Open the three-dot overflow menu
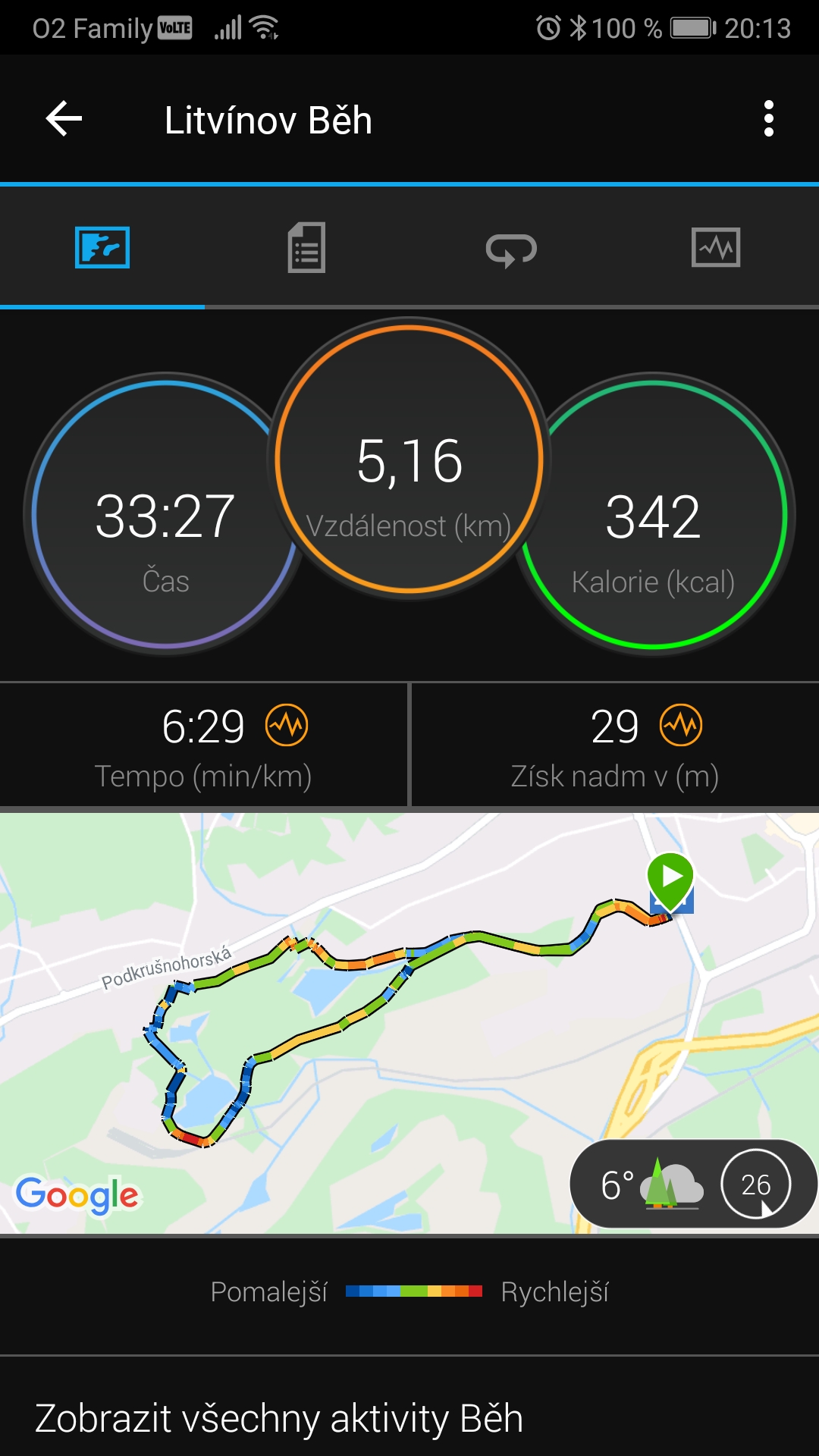This screenshot has height=1456, width=819. [769, 119]
